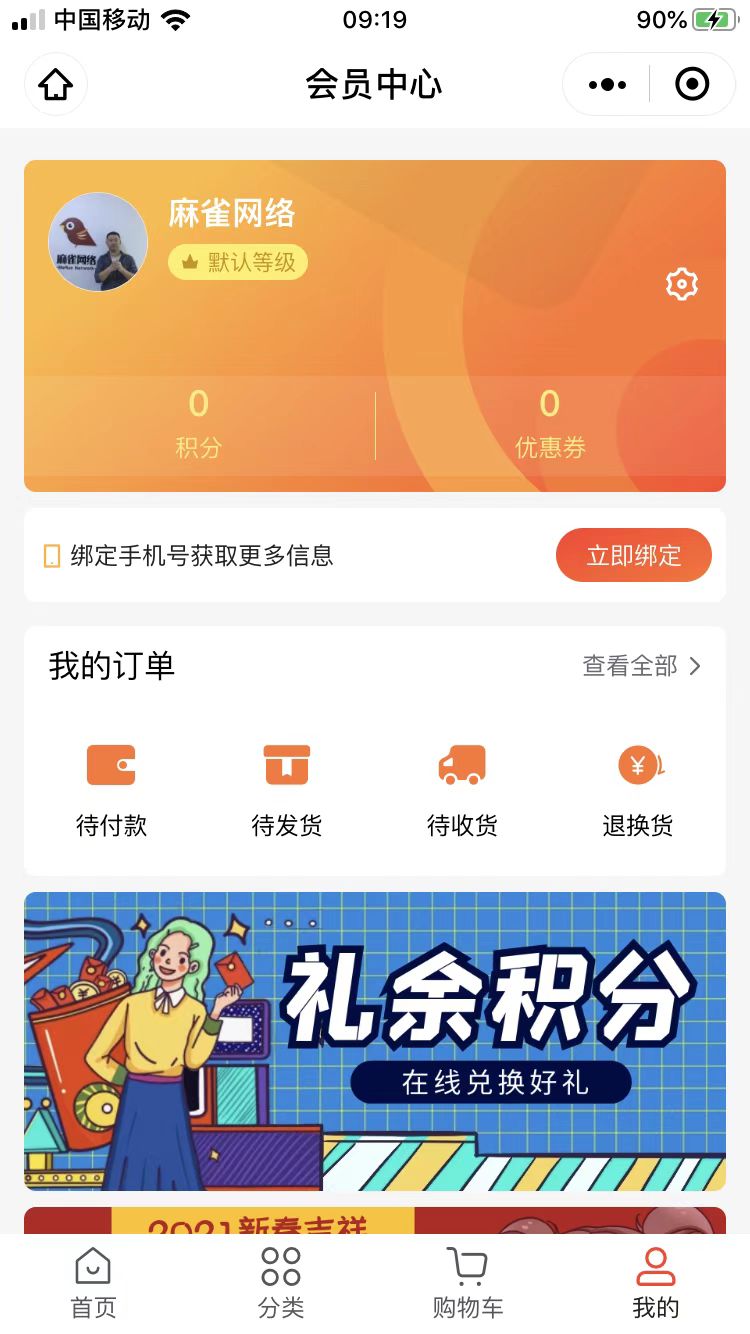Tap 立即绑定 to bind phone number

[x=634, y=555]
